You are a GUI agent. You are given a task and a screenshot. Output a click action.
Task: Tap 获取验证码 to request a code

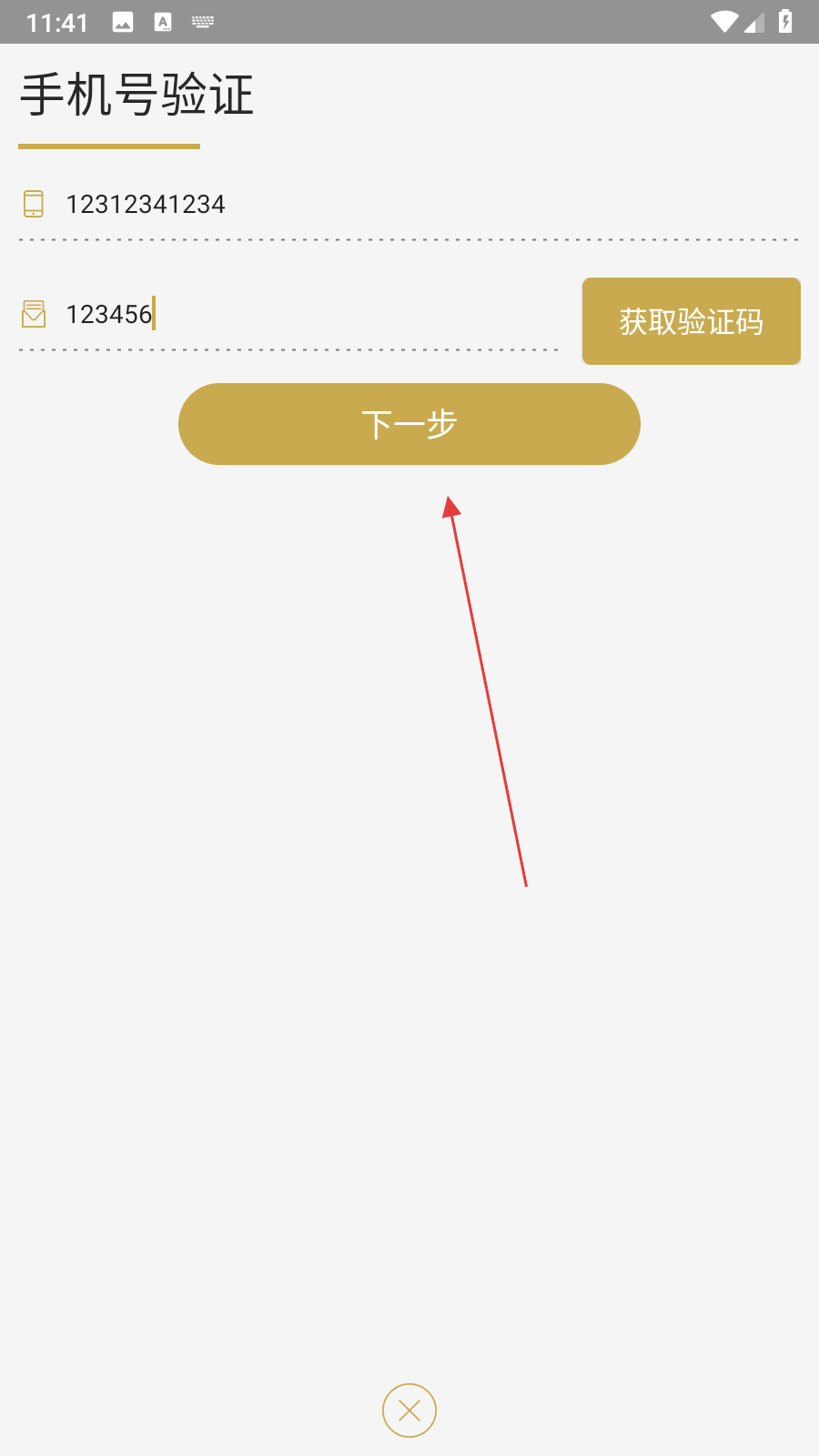click(691, 321)
